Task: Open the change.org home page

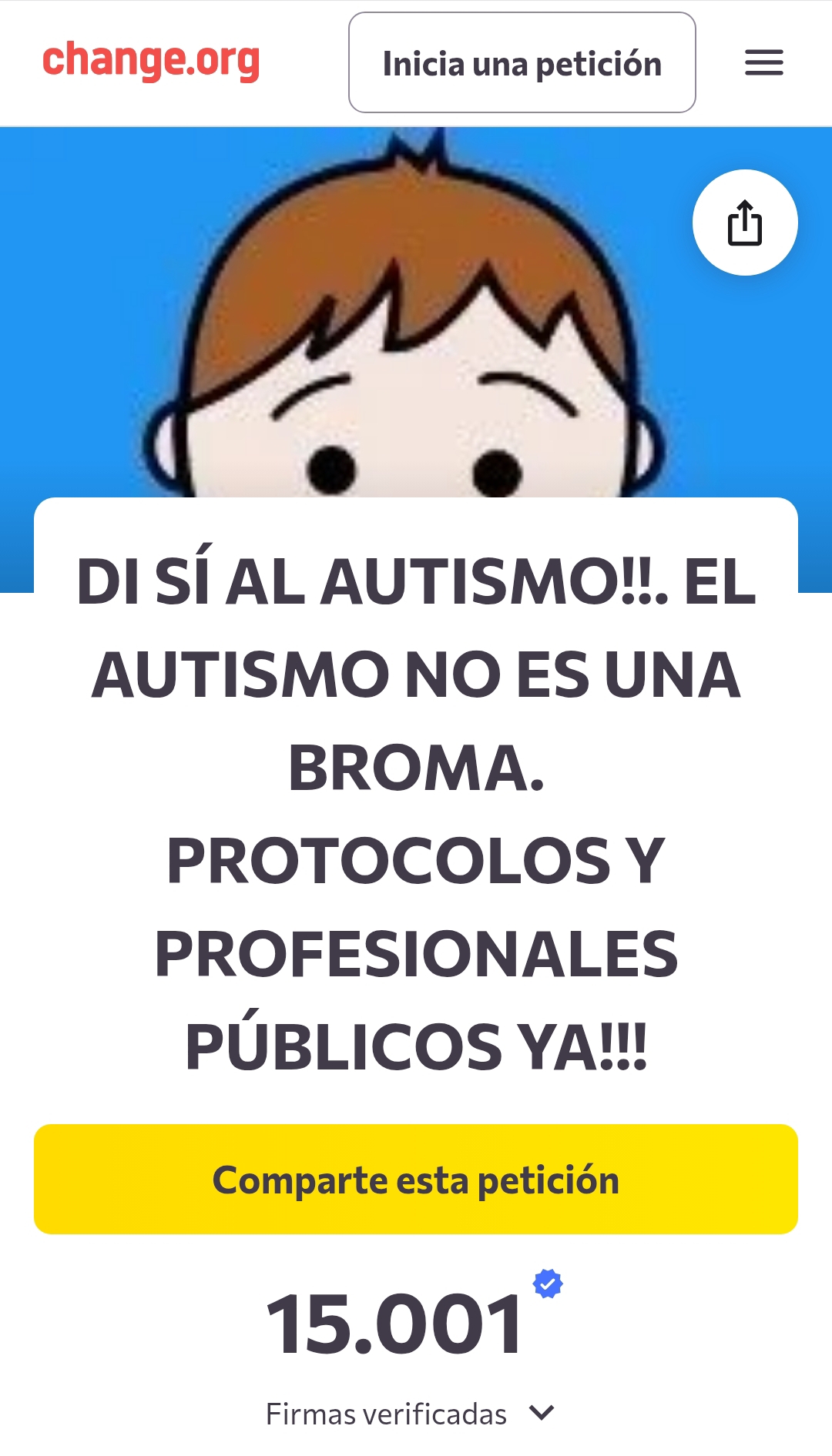Action: pos(151,62)
